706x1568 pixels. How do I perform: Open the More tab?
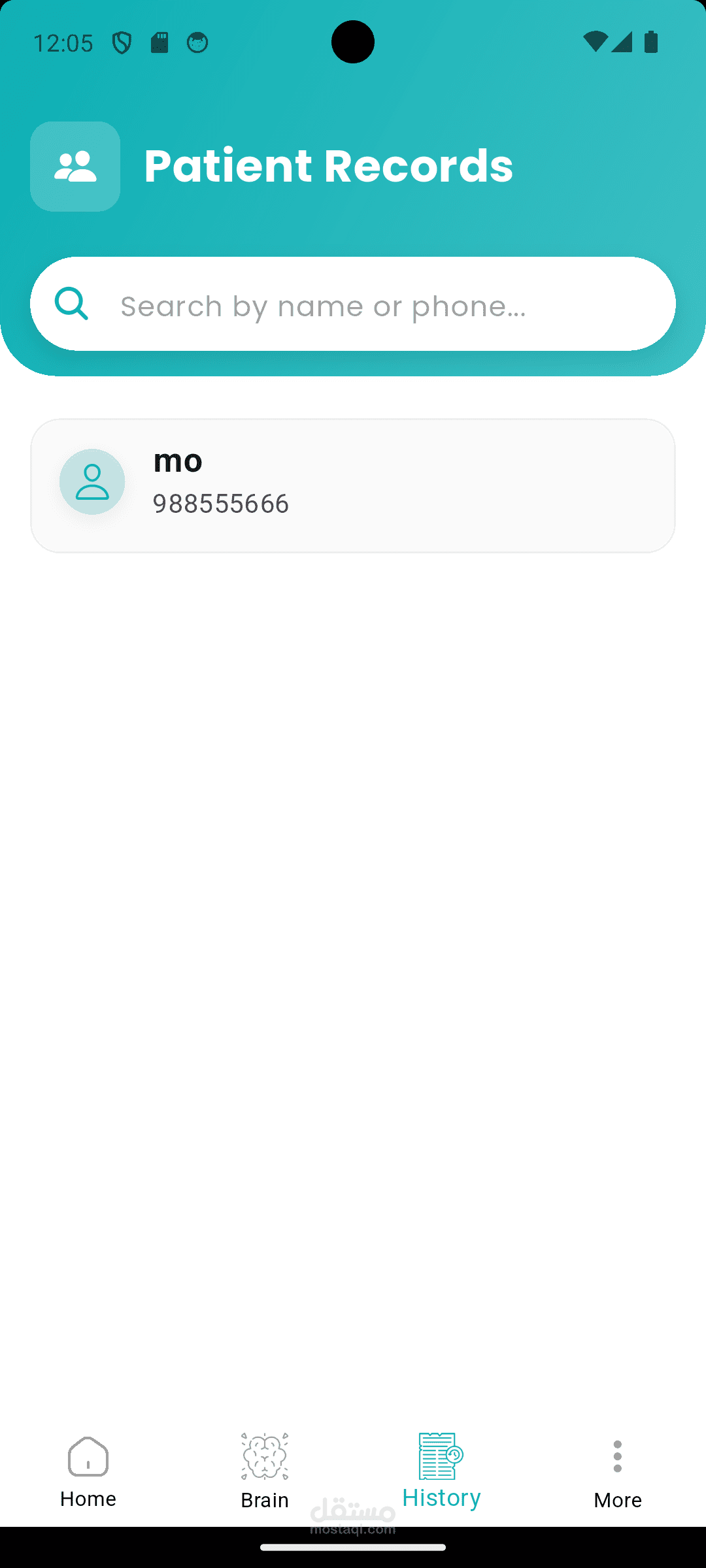617,1471
